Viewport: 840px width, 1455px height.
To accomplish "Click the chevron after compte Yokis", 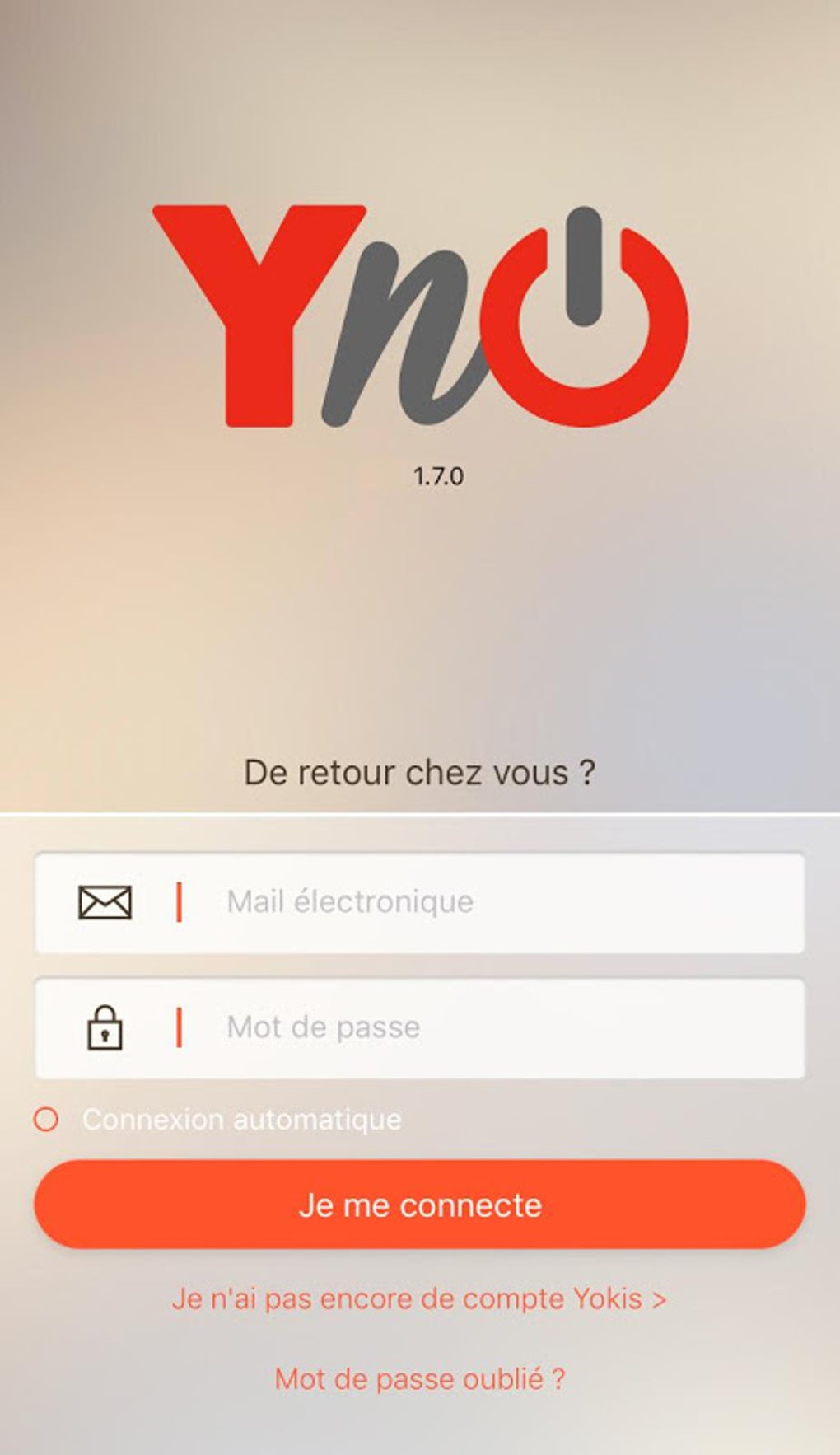I will tap(659, 1298).
